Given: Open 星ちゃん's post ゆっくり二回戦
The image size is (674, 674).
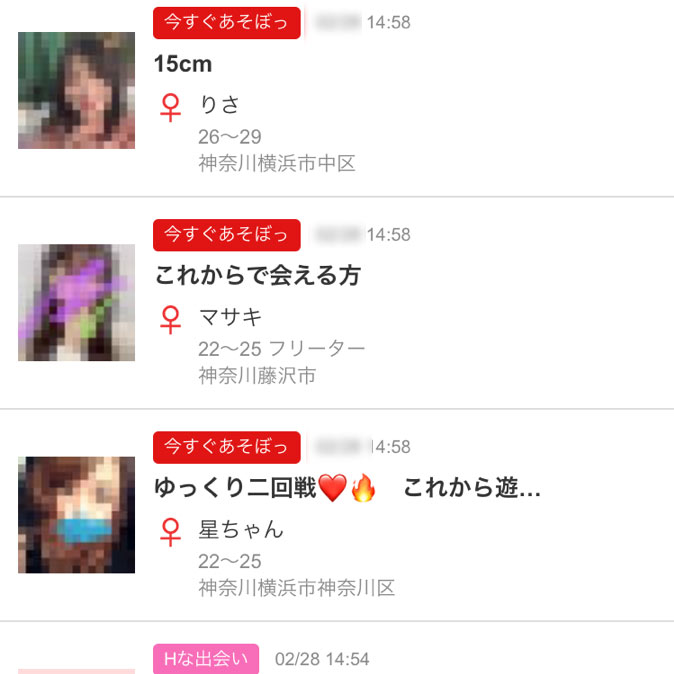Looking at the screenshot, I should (x=347, y=489).
